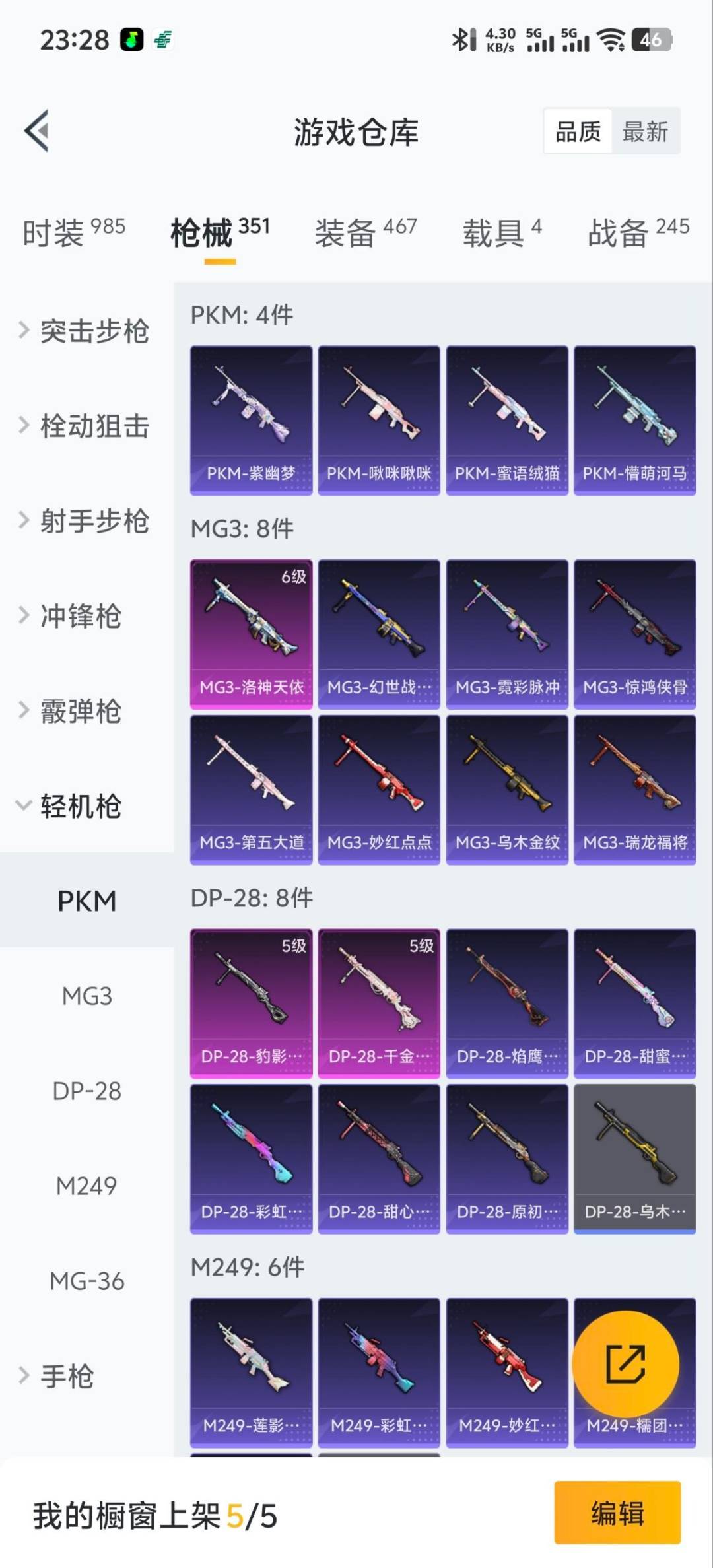
Task: Switch sorting to 最新
Action: (x=645, y=131)
